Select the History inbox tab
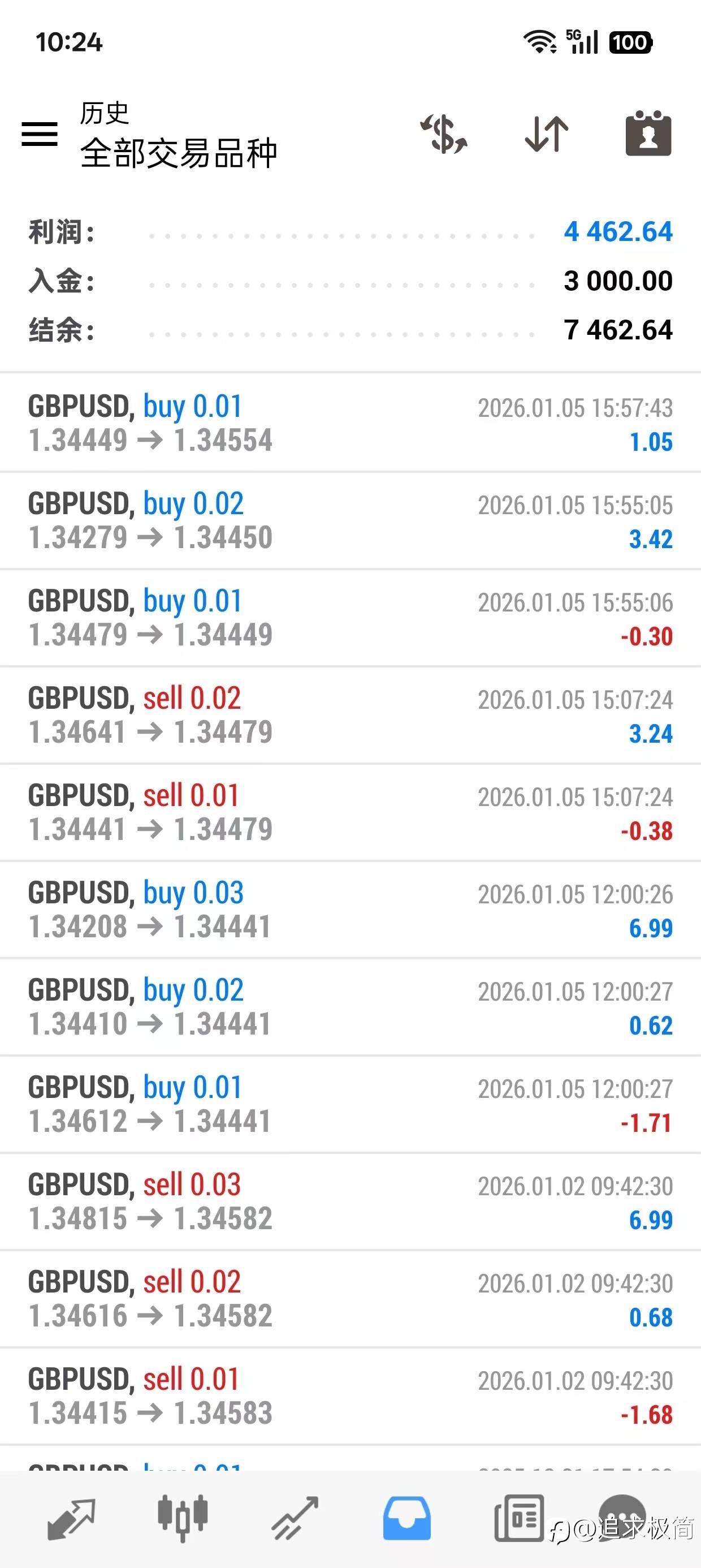The height and width of the screenshot is (1568, 701). coord(406,1519)
